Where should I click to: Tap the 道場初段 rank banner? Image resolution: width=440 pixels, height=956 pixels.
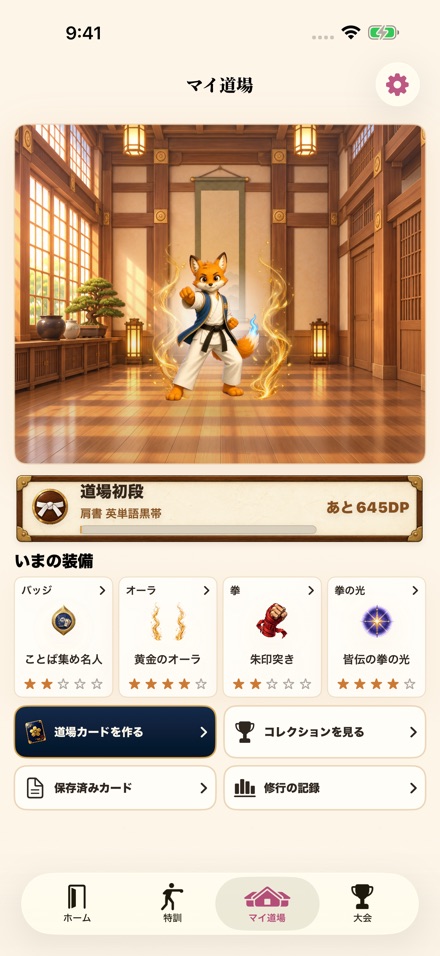(x=219, y=508)
